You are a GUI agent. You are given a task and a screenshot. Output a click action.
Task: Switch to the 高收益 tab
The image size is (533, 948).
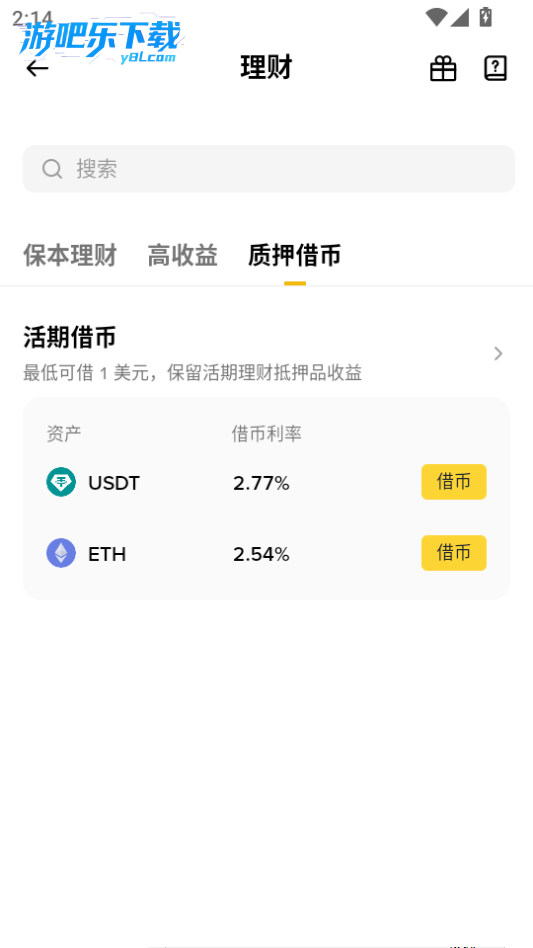(183, 255)
